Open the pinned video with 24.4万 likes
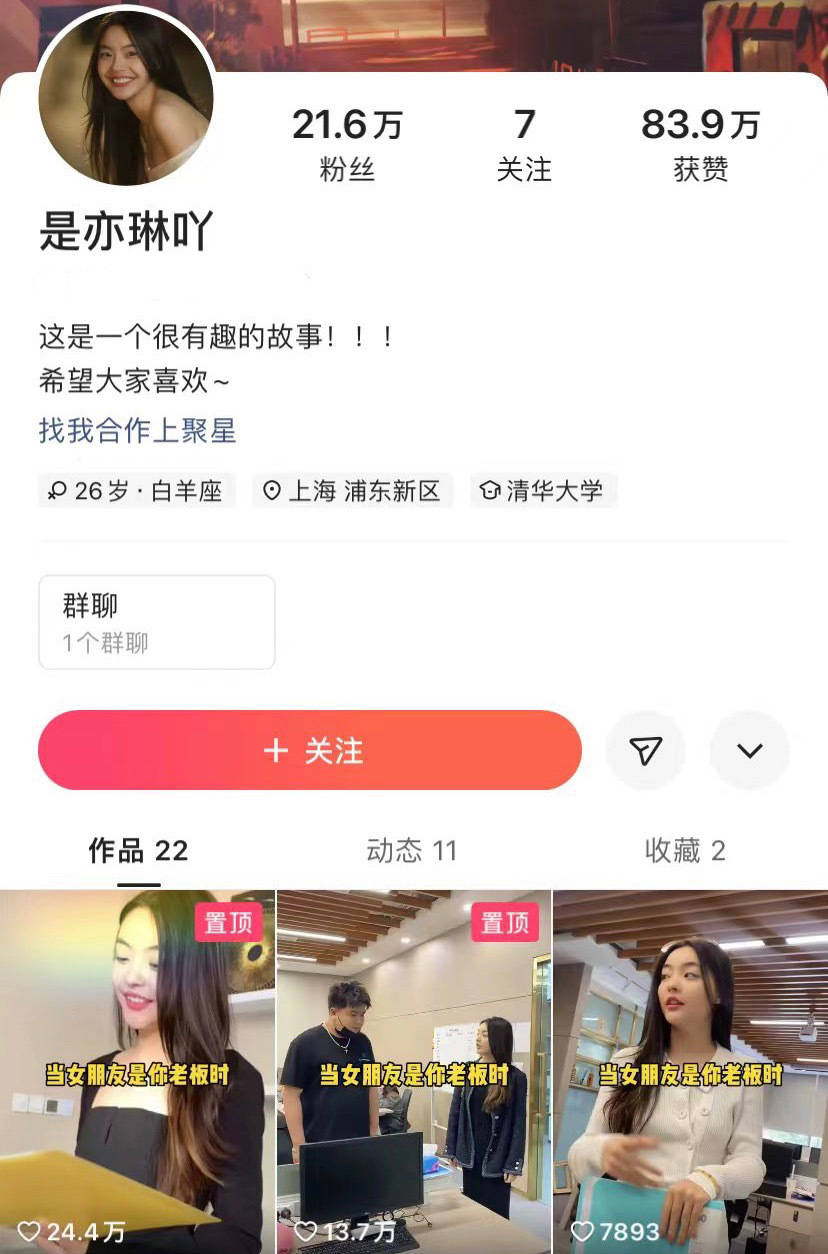828x1254 pixels. (x=137, y=1070)
